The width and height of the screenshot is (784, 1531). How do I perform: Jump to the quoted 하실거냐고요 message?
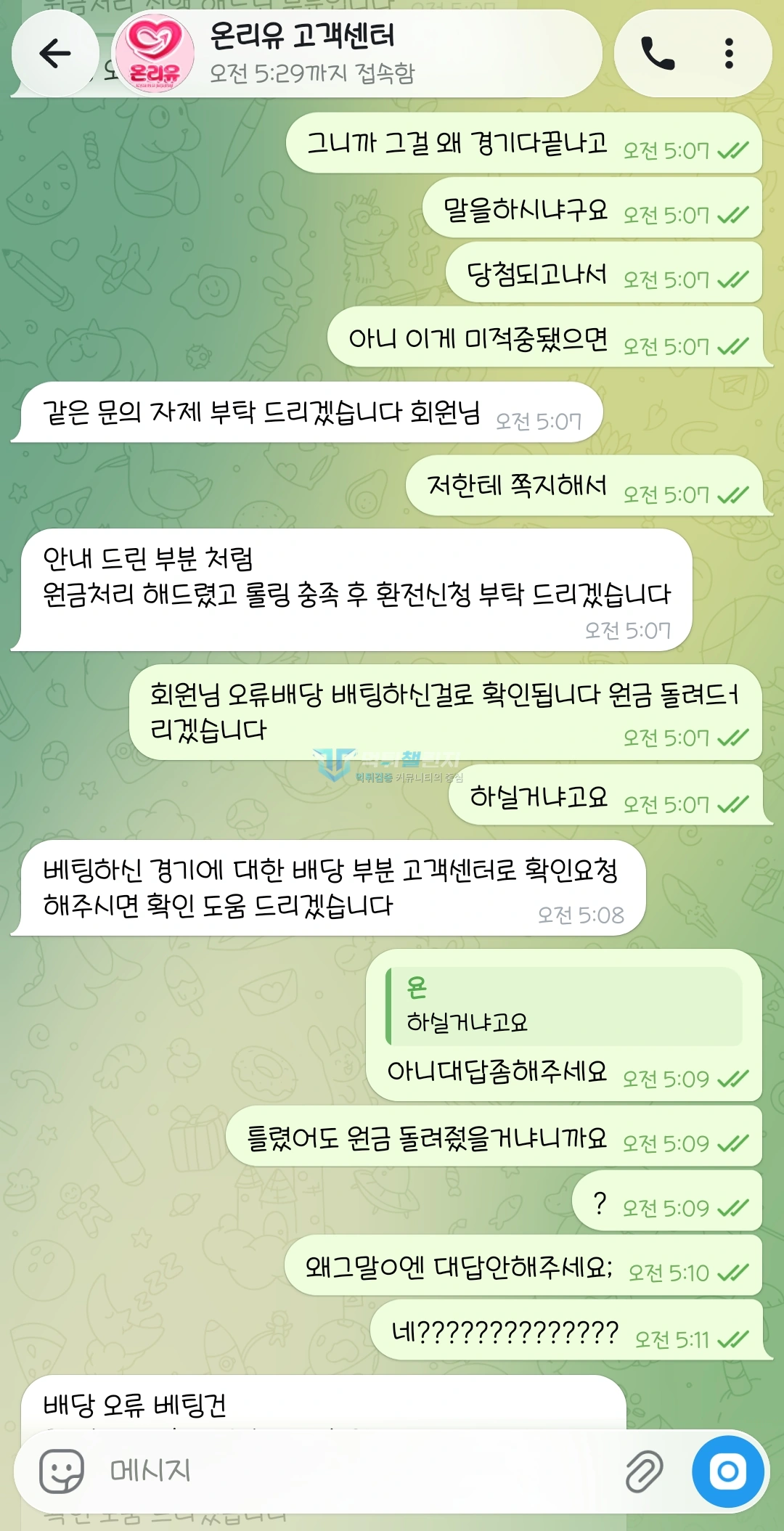(564, 1006)
